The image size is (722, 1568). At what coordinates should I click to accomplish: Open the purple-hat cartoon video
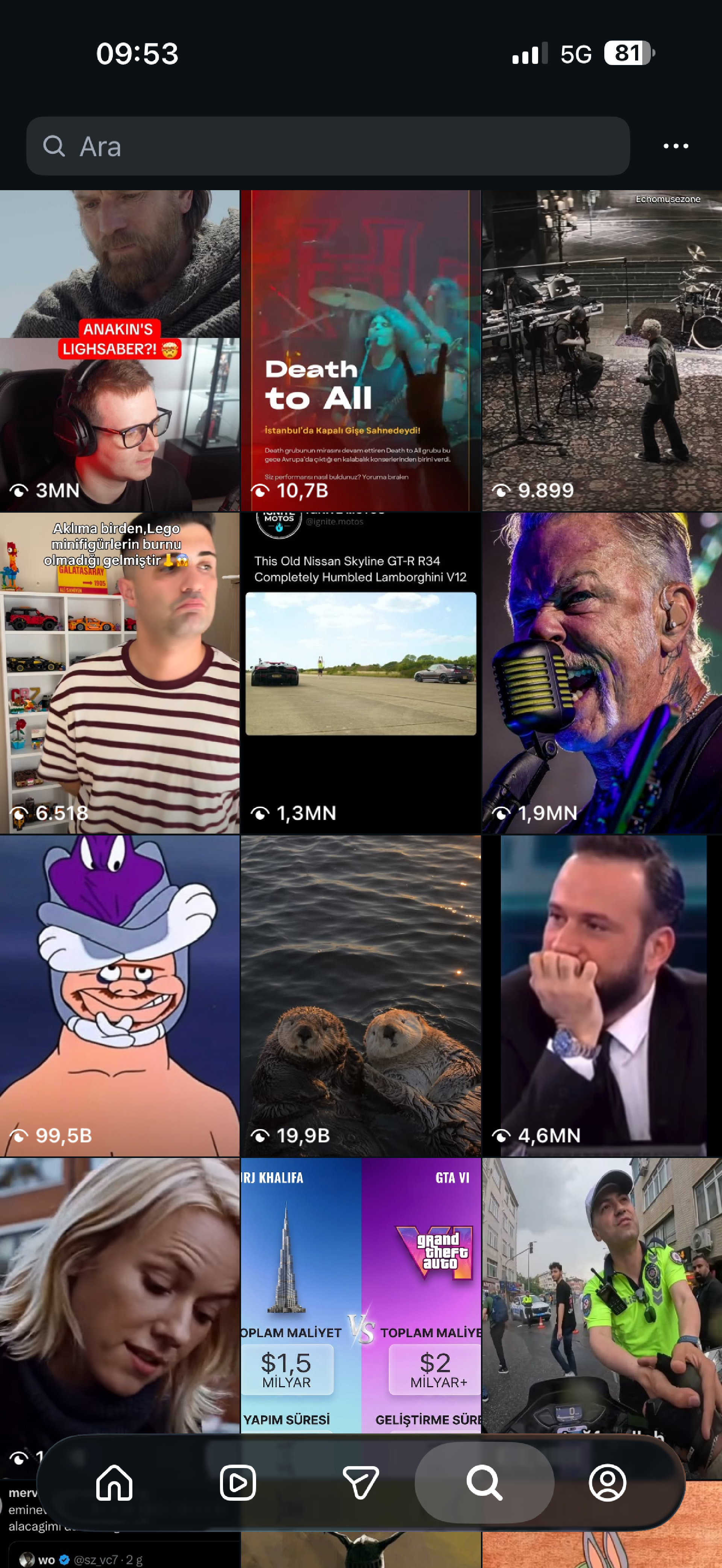tap(119, 996)
